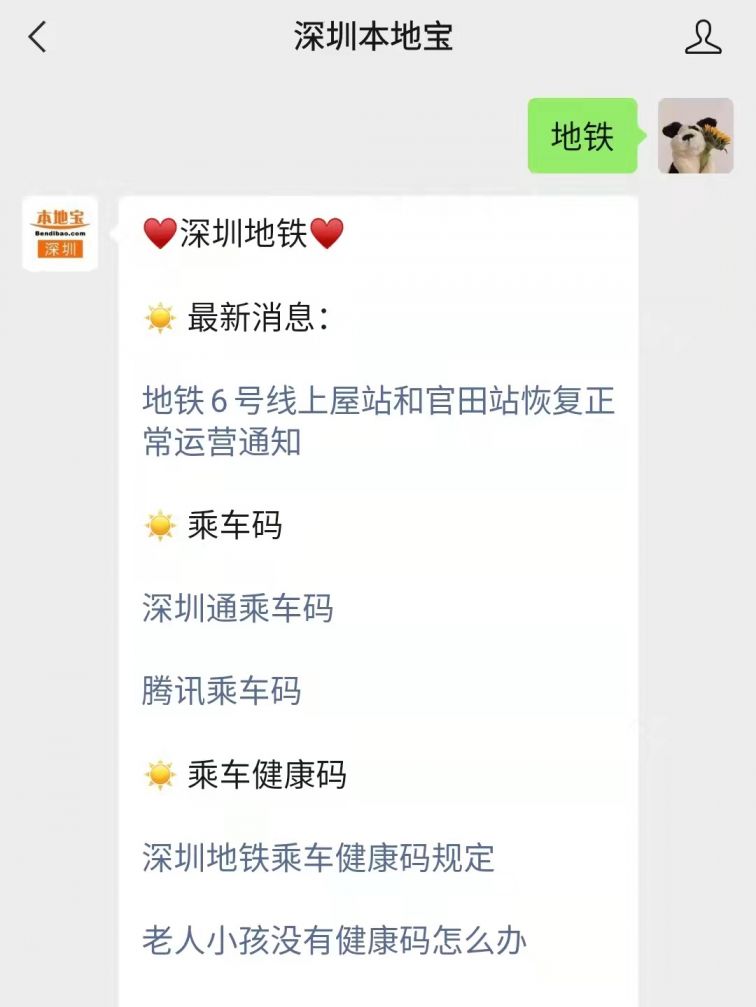Go back from the 深圳本地宝 chat

tap(38, 37)
